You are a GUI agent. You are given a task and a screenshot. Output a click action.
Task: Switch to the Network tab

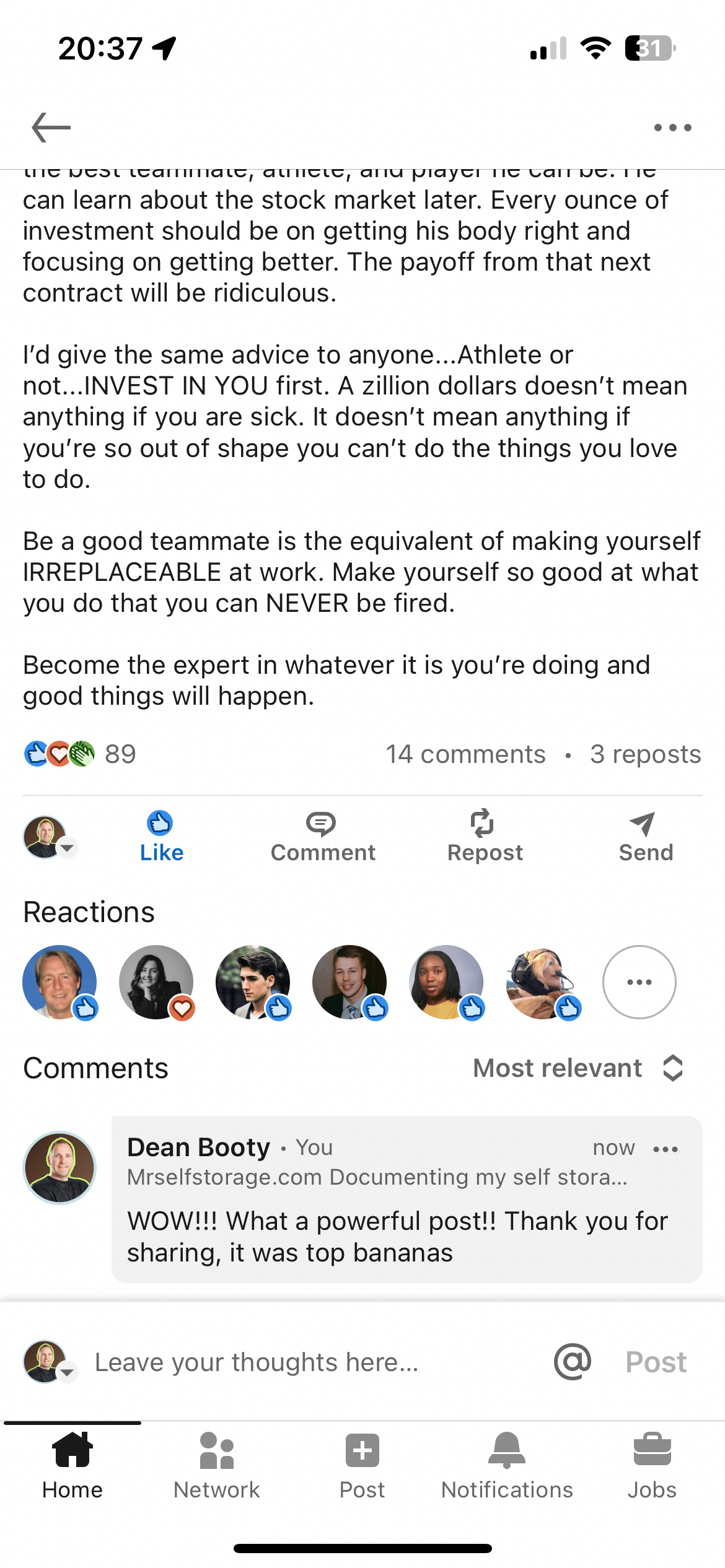[x=217, y=1465]
